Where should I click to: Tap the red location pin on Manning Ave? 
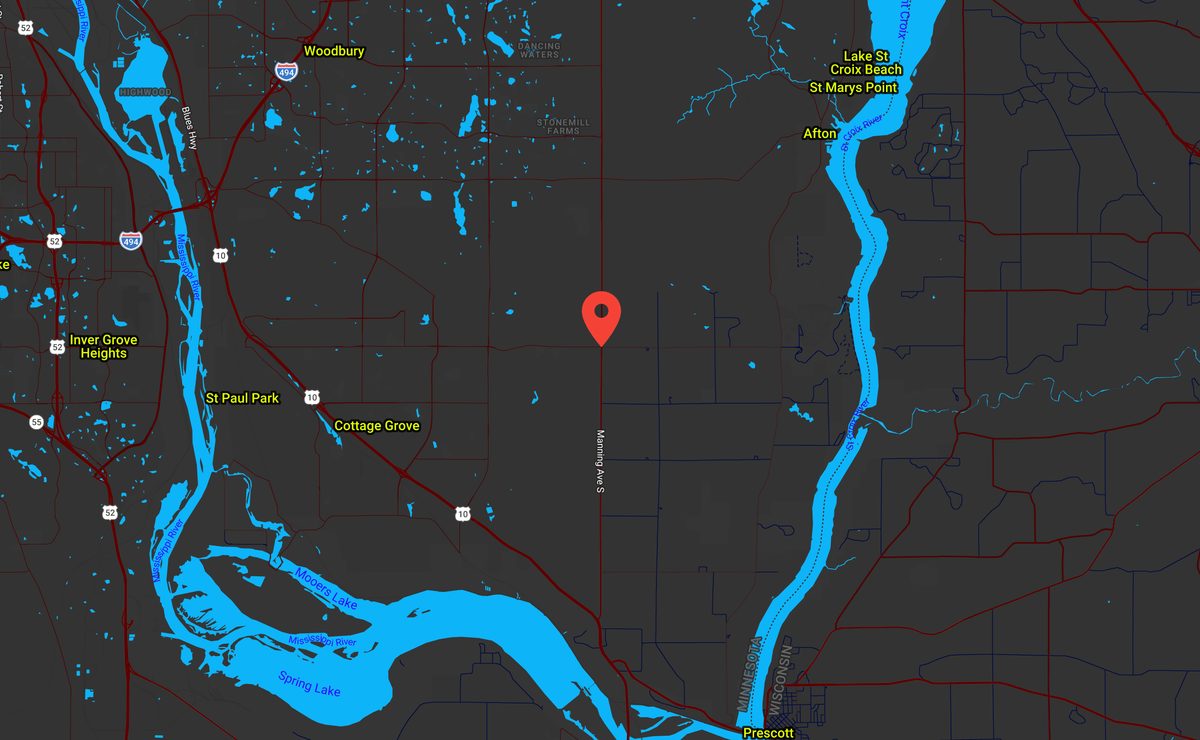pos(601,316)
